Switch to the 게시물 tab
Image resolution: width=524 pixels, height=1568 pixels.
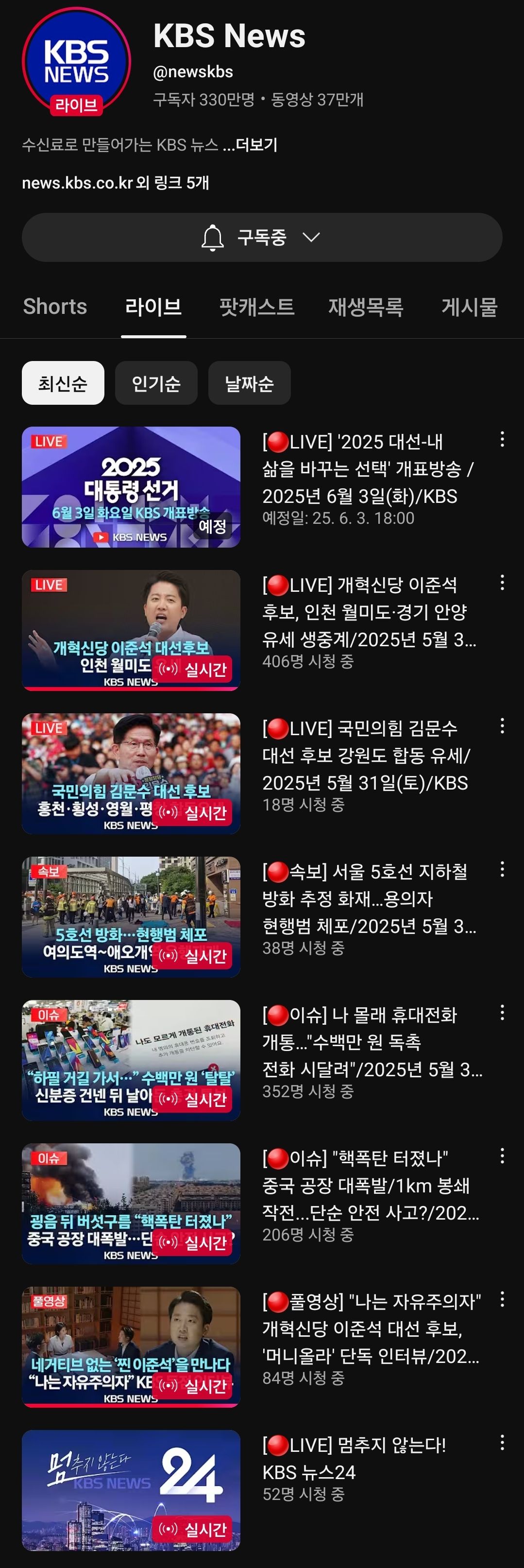[469, 307]
